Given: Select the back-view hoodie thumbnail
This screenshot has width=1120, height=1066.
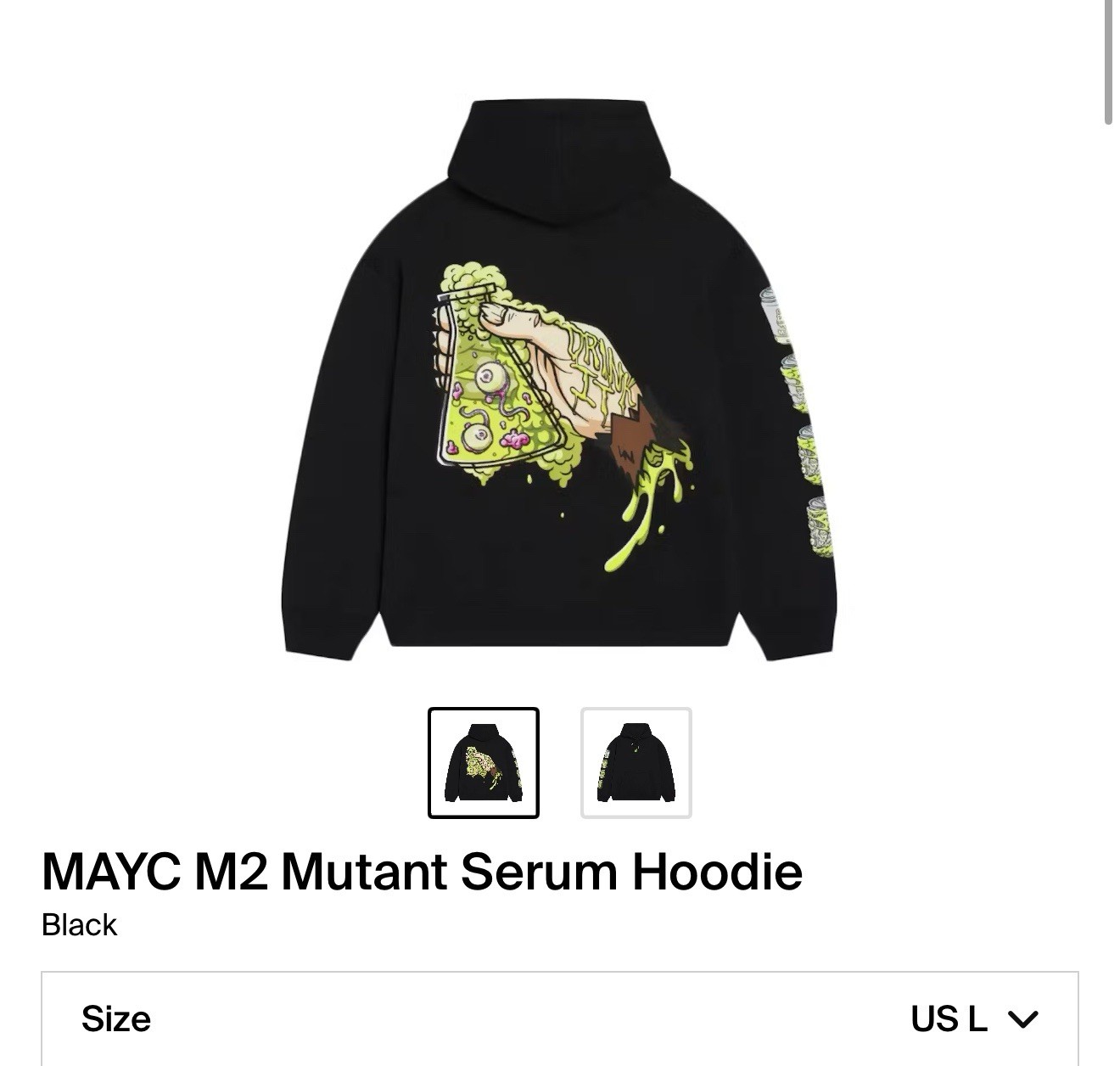Looking at the screenshot, I should pyautogui.click(x=483, y=762).
